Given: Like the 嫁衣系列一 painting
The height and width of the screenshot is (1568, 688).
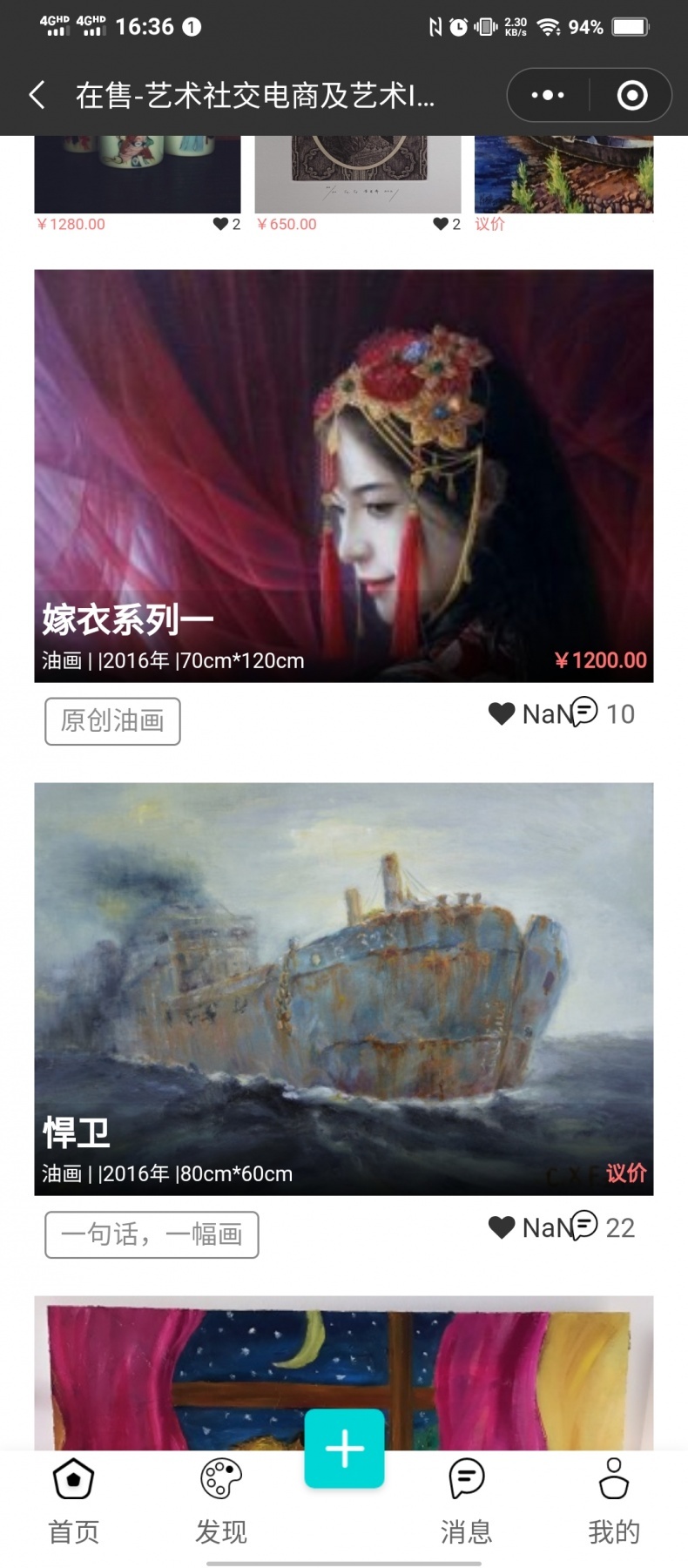Looking at the screenshot, I should click(x=502, y=714).
